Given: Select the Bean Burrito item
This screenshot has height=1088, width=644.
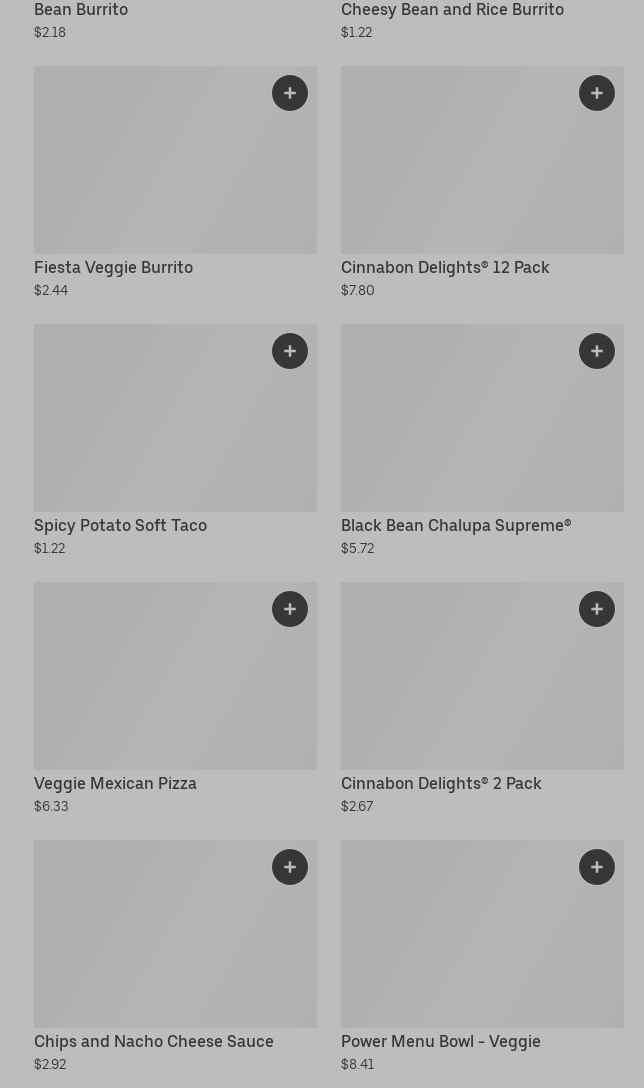Looking at the screenshot, I should (81, 10).
